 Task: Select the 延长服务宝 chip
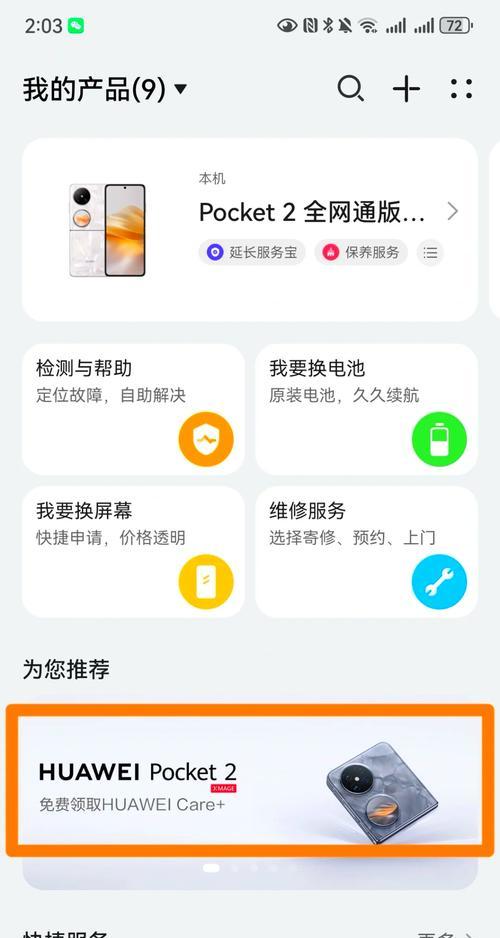click(252, 252)
